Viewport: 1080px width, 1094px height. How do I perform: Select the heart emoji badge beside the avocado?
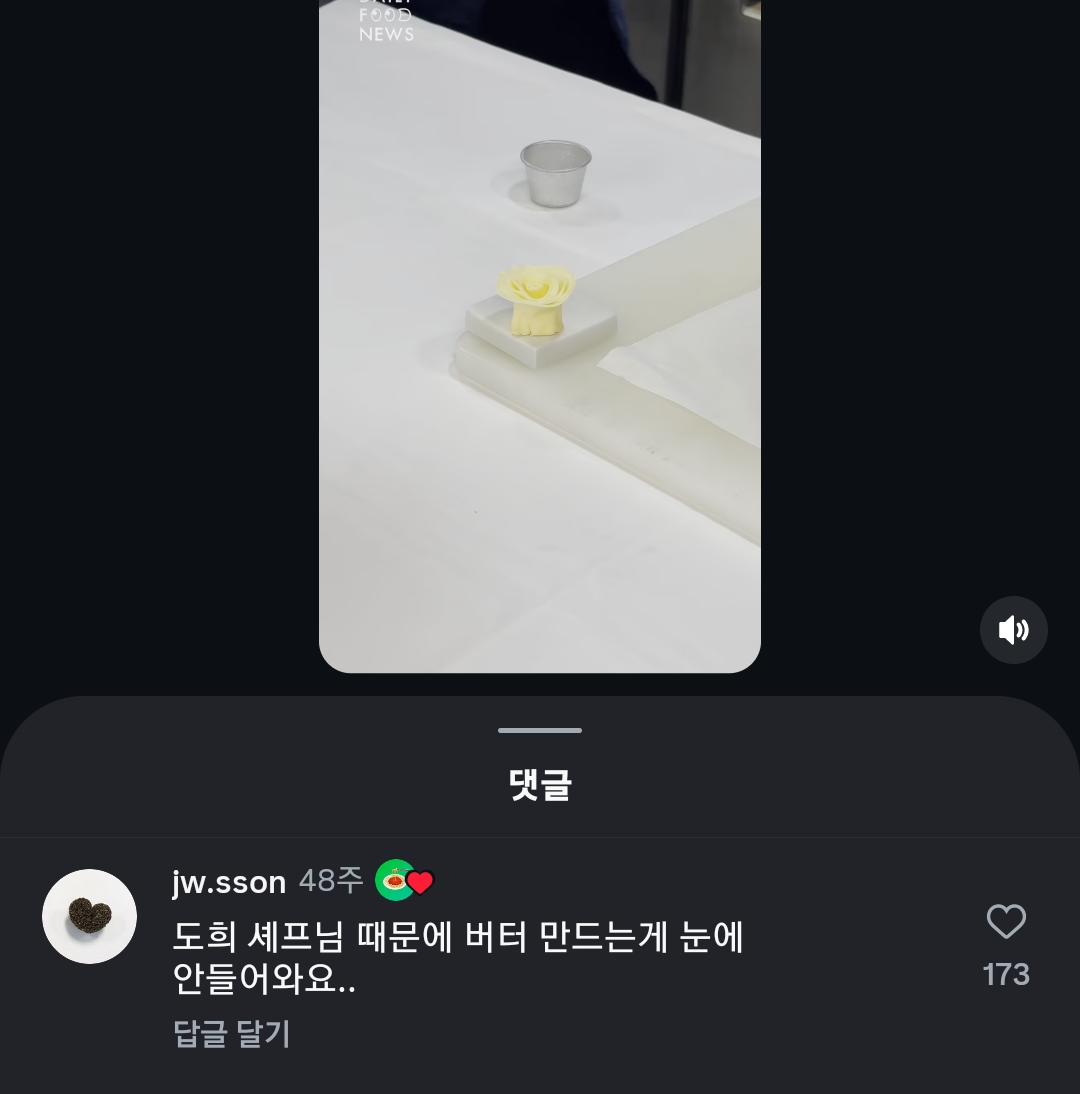[419, 882]
